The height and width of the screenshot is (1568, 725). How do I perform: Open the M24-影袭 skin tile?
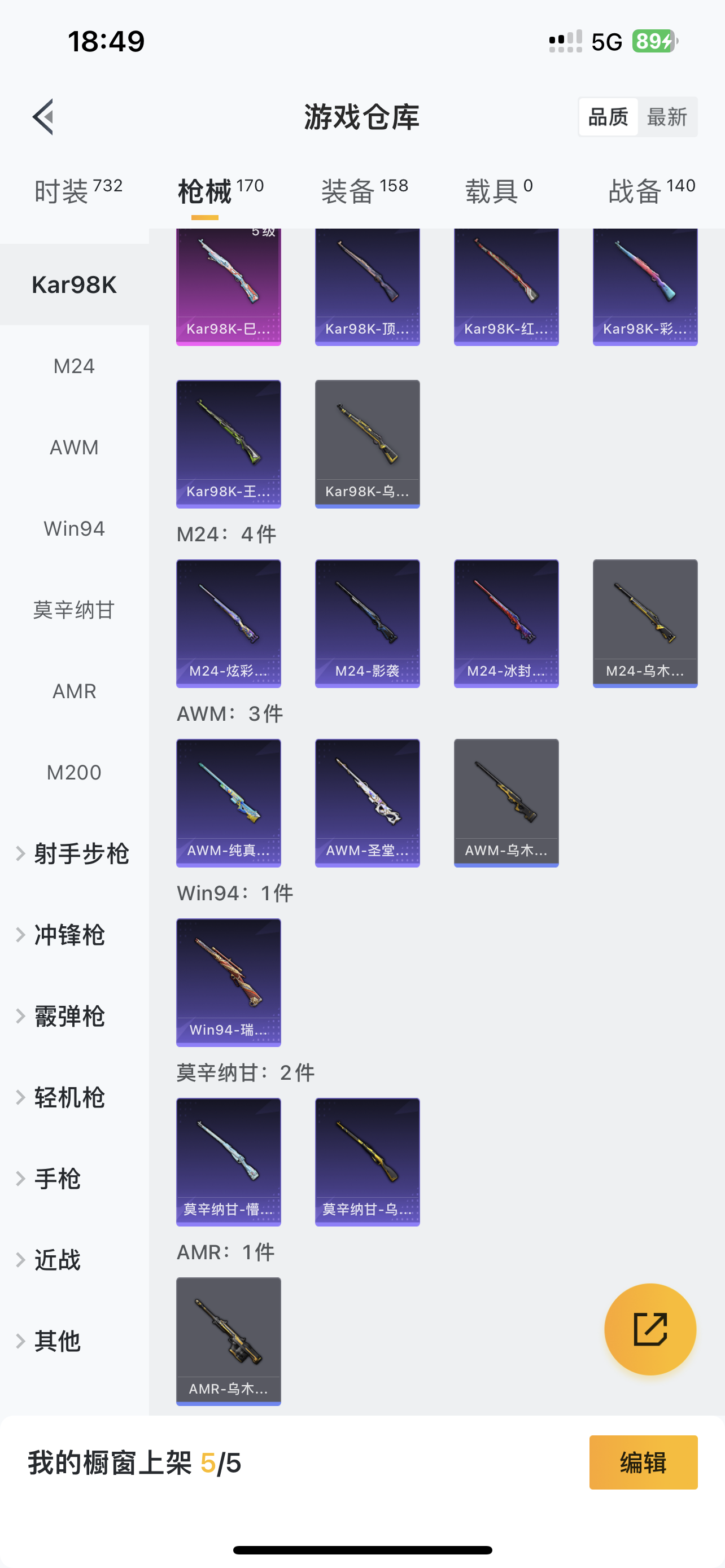(367, 623)
